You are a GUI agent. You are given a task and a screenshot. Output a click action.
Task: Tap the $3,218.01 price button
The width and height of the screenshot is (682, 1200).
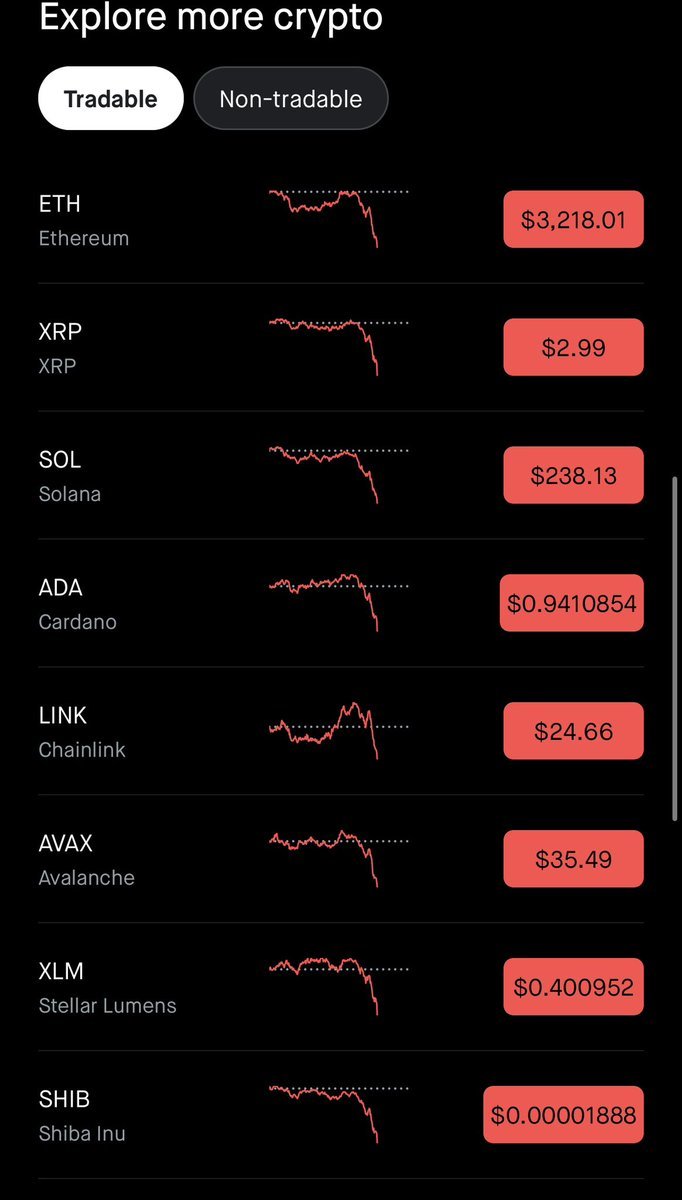click(573, 219)
